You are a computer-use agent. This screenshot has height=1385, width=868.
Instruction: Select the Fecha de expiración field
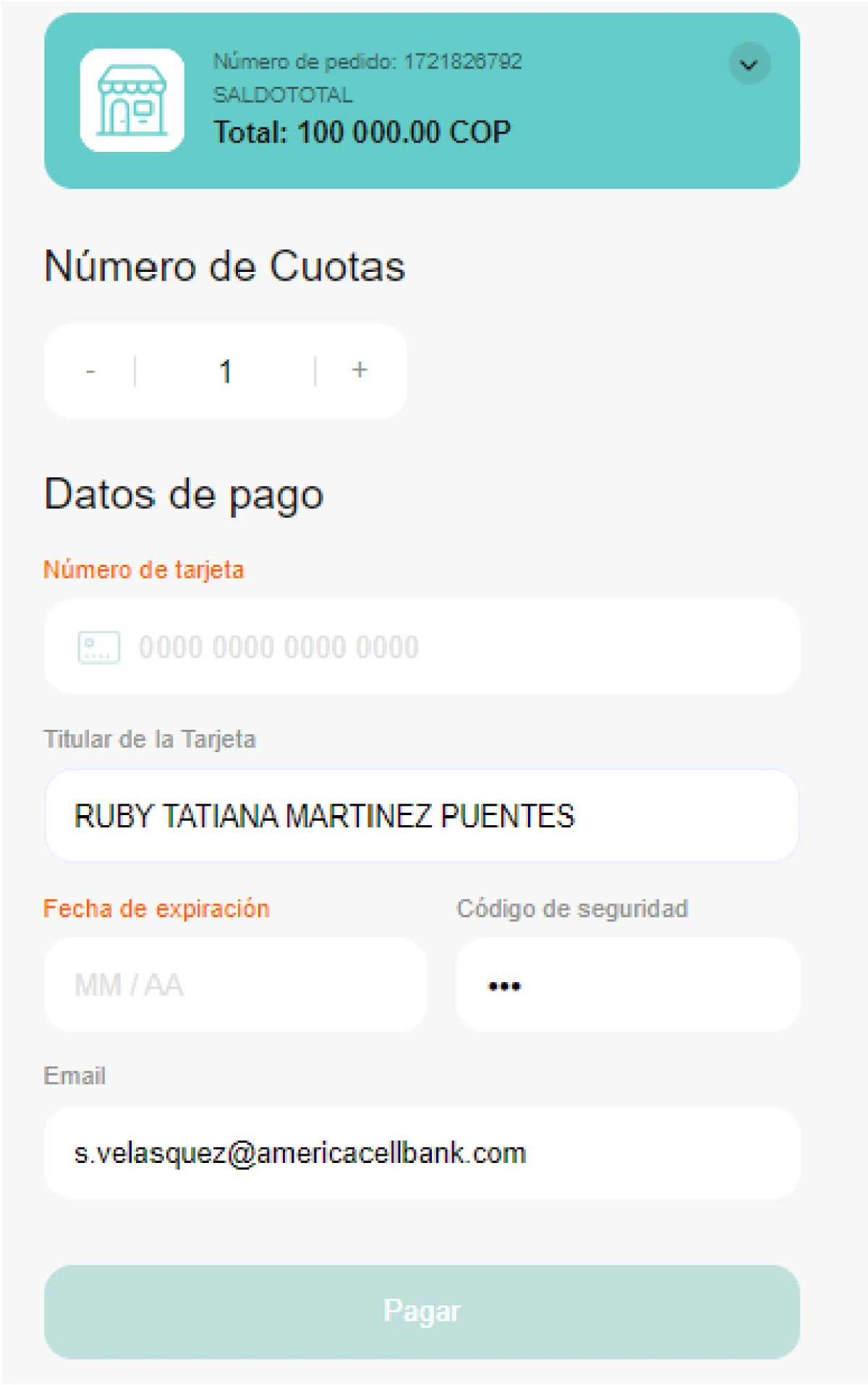click(x=235, y=984)
